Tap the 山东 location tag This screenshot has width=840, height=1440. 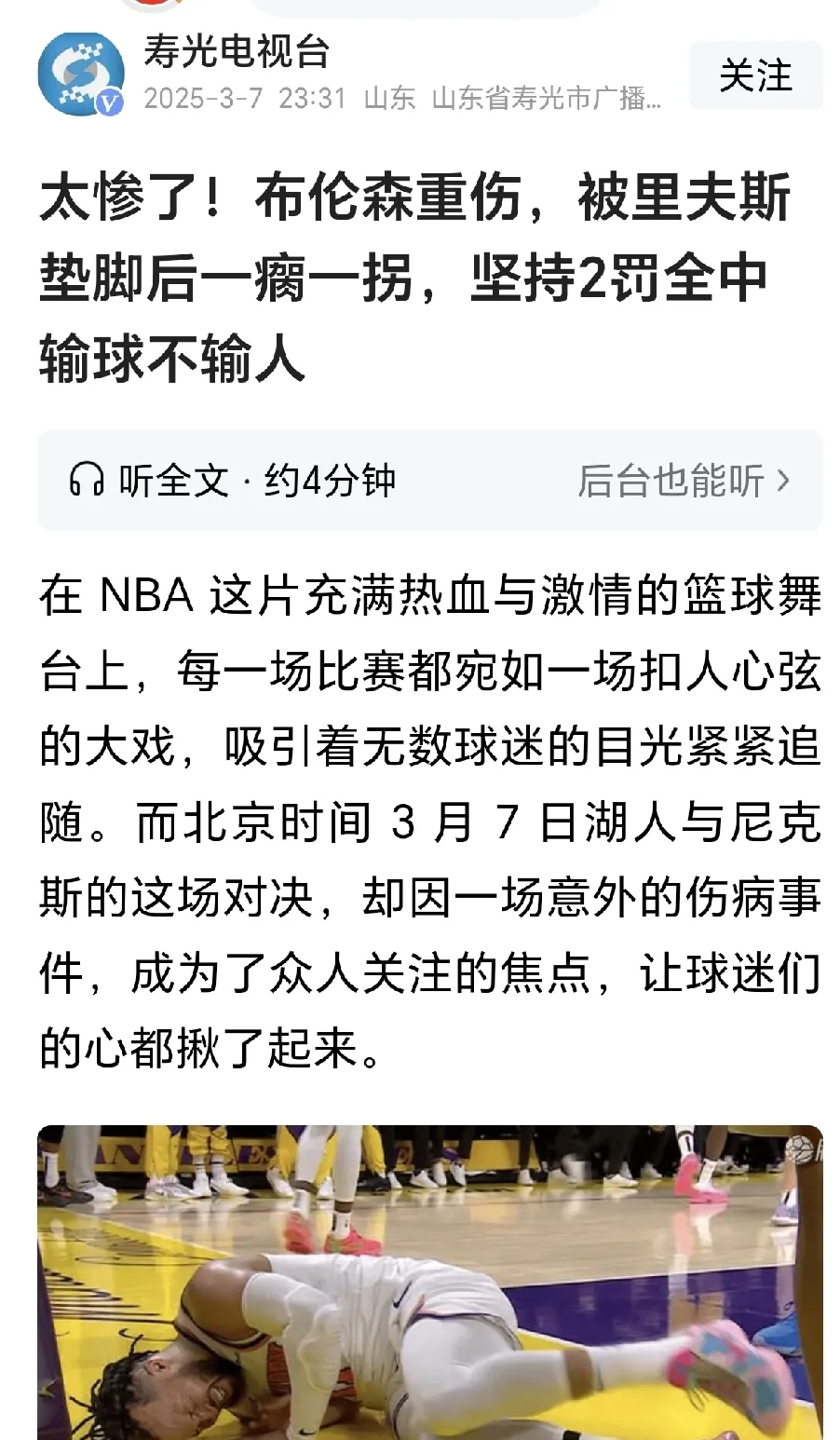click(x=391, y=98)
